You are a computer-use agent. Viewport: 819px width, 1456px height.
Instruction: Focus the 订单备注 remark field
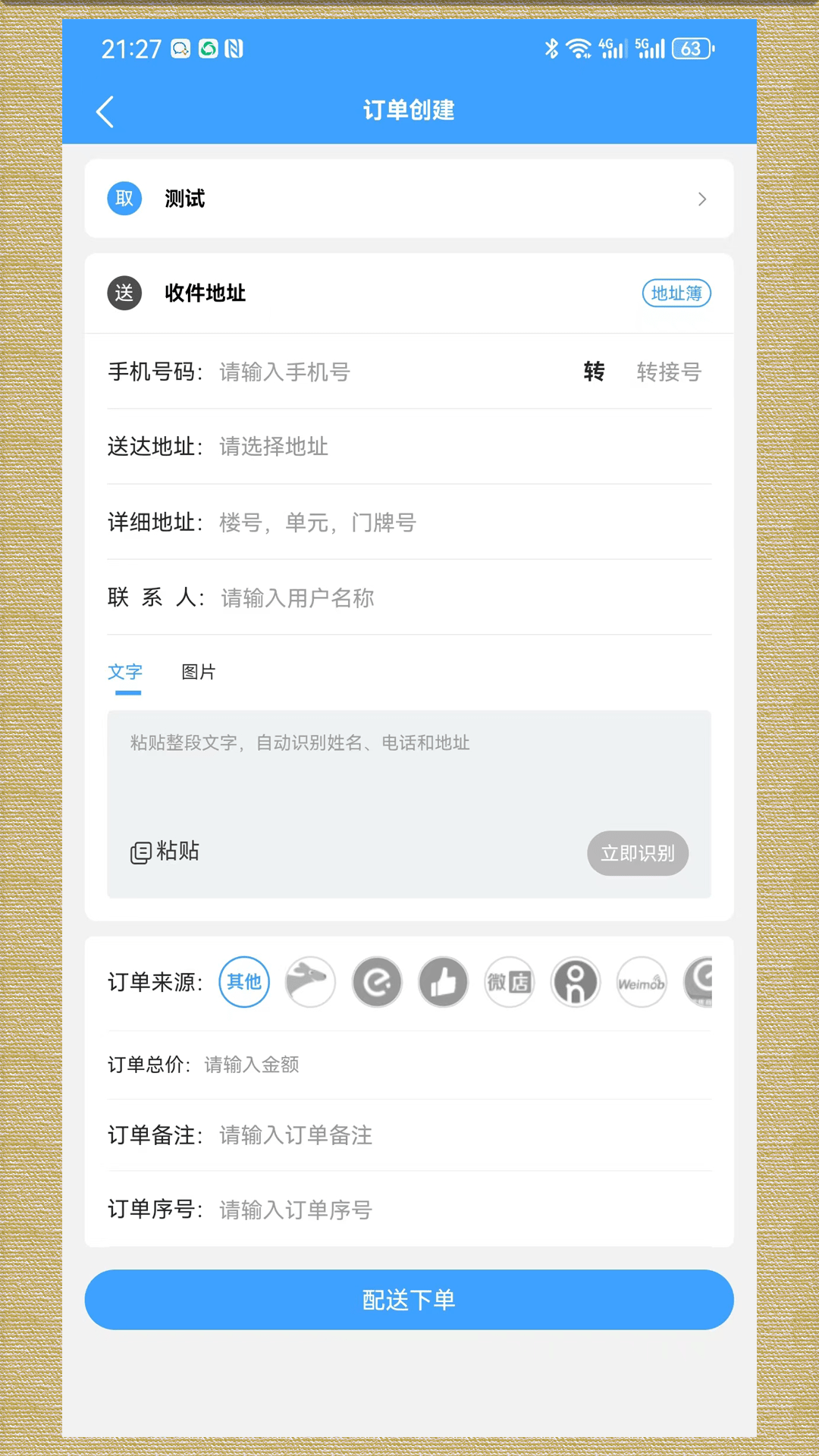click(x=455, y=1135)
